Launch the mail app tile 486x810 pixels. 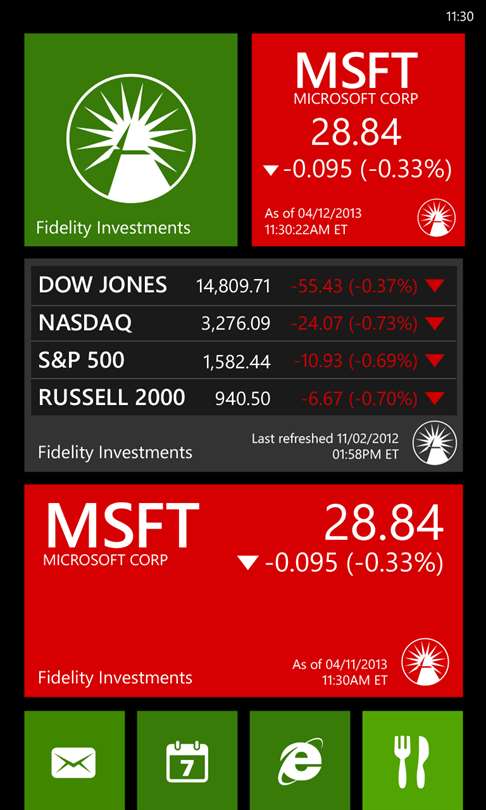pyautogui.click(x=74, y=760)
